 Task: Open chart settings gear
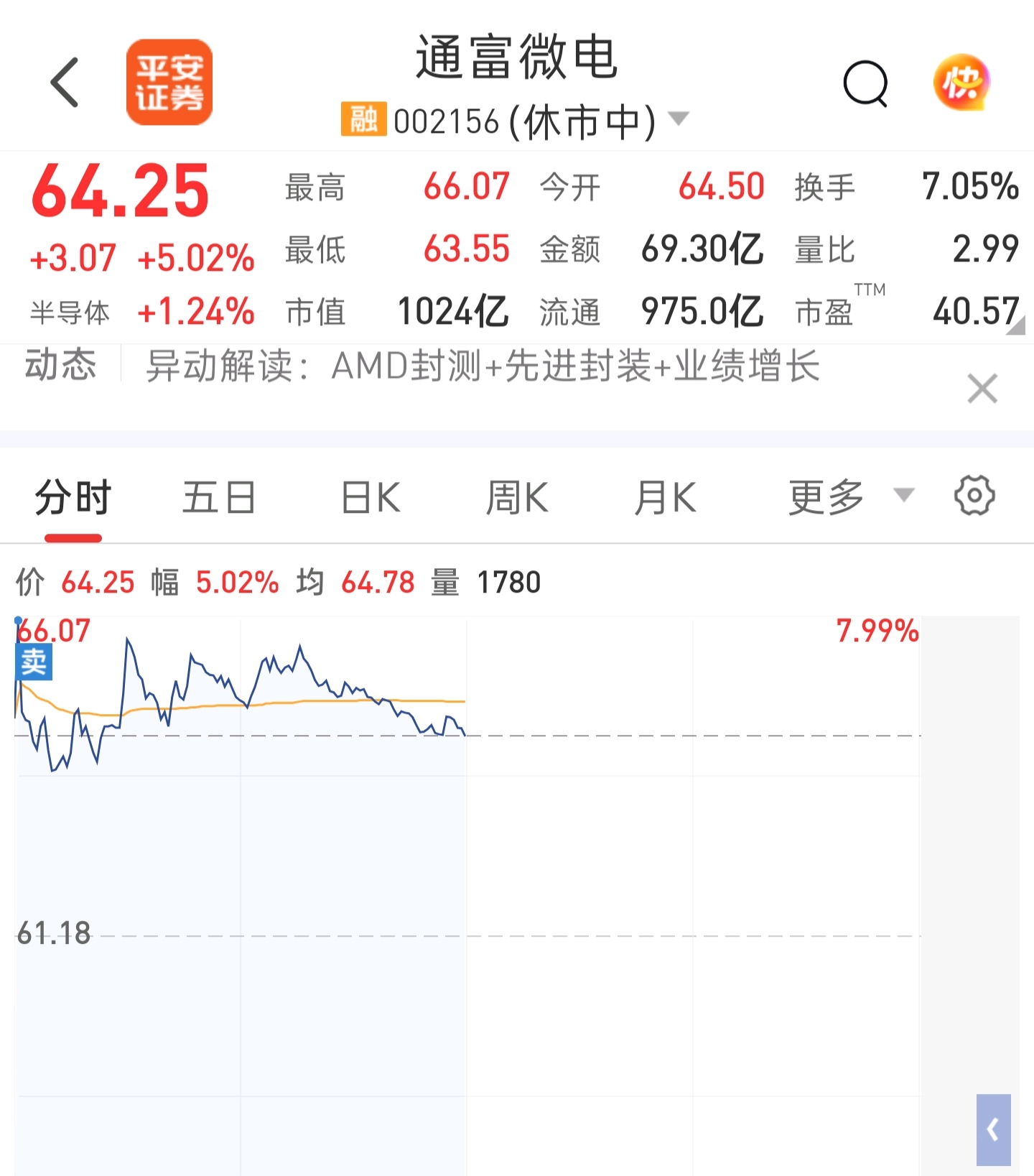click(974, 495)
